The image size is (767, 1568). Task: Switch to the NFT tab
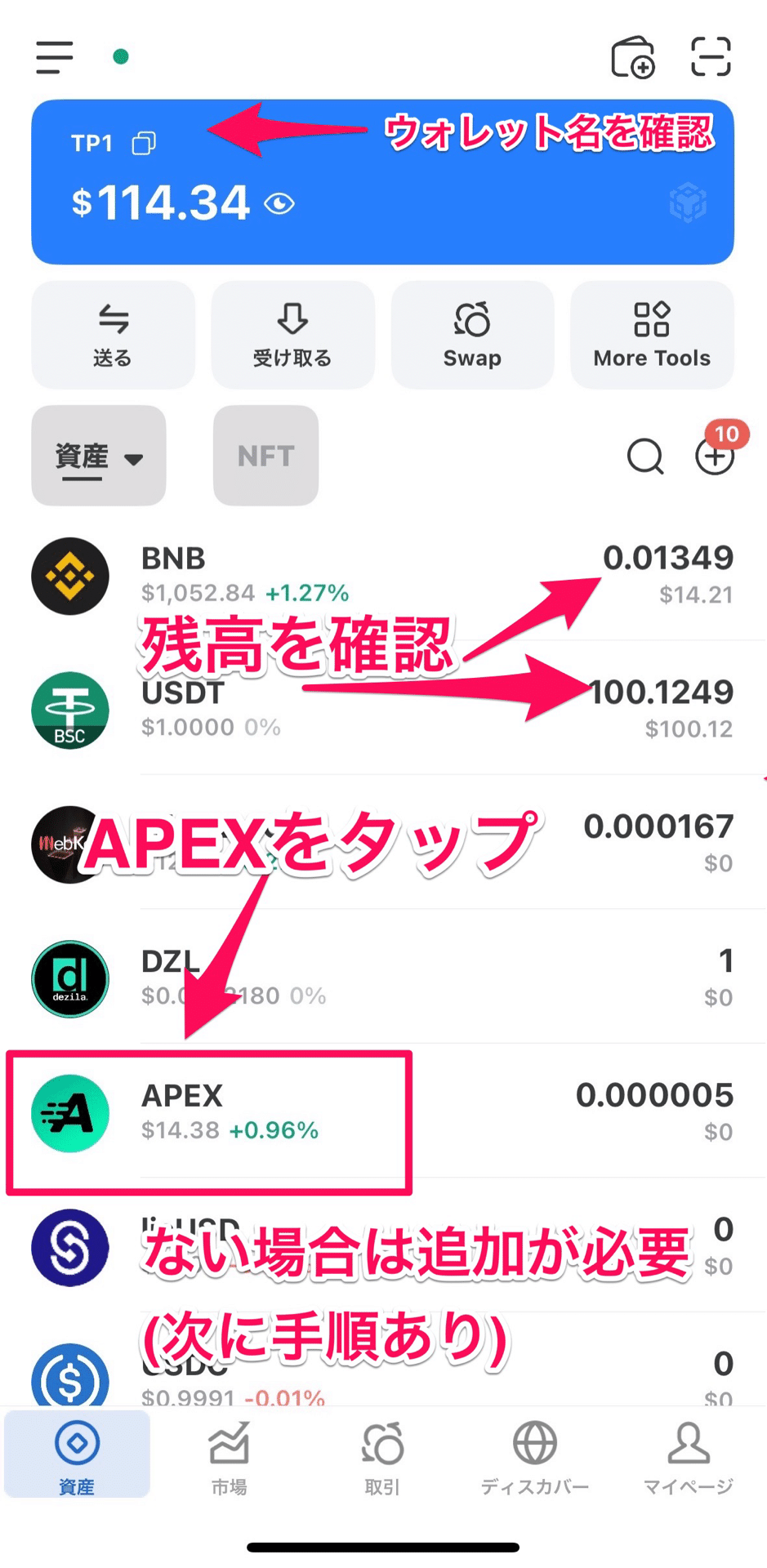click(265, 456)
